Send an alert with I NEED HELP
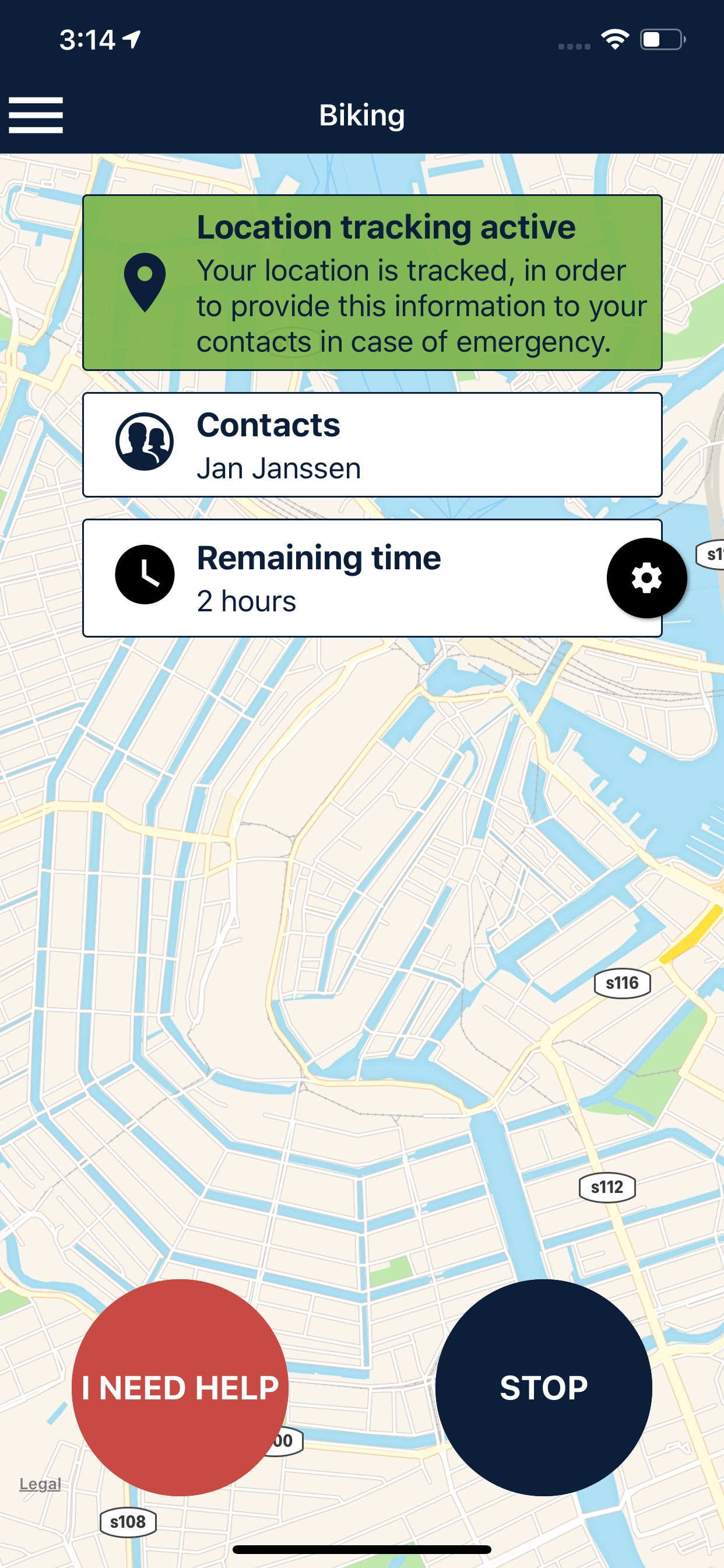724x1568 pixels. (x=180, y=1388)
